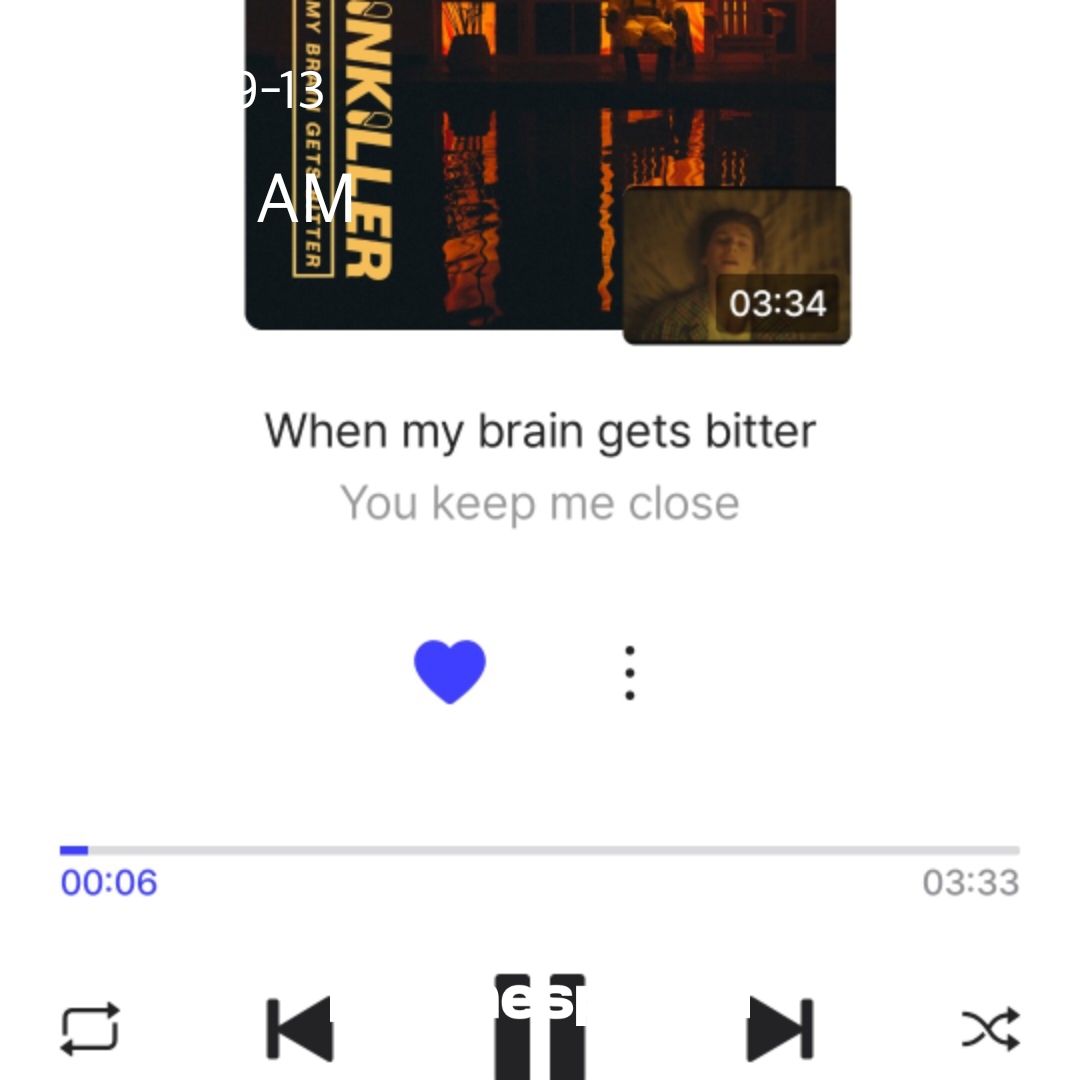Toggle repeat mode
This screenshot has width=1080, height=1080.
[90, 1028]
